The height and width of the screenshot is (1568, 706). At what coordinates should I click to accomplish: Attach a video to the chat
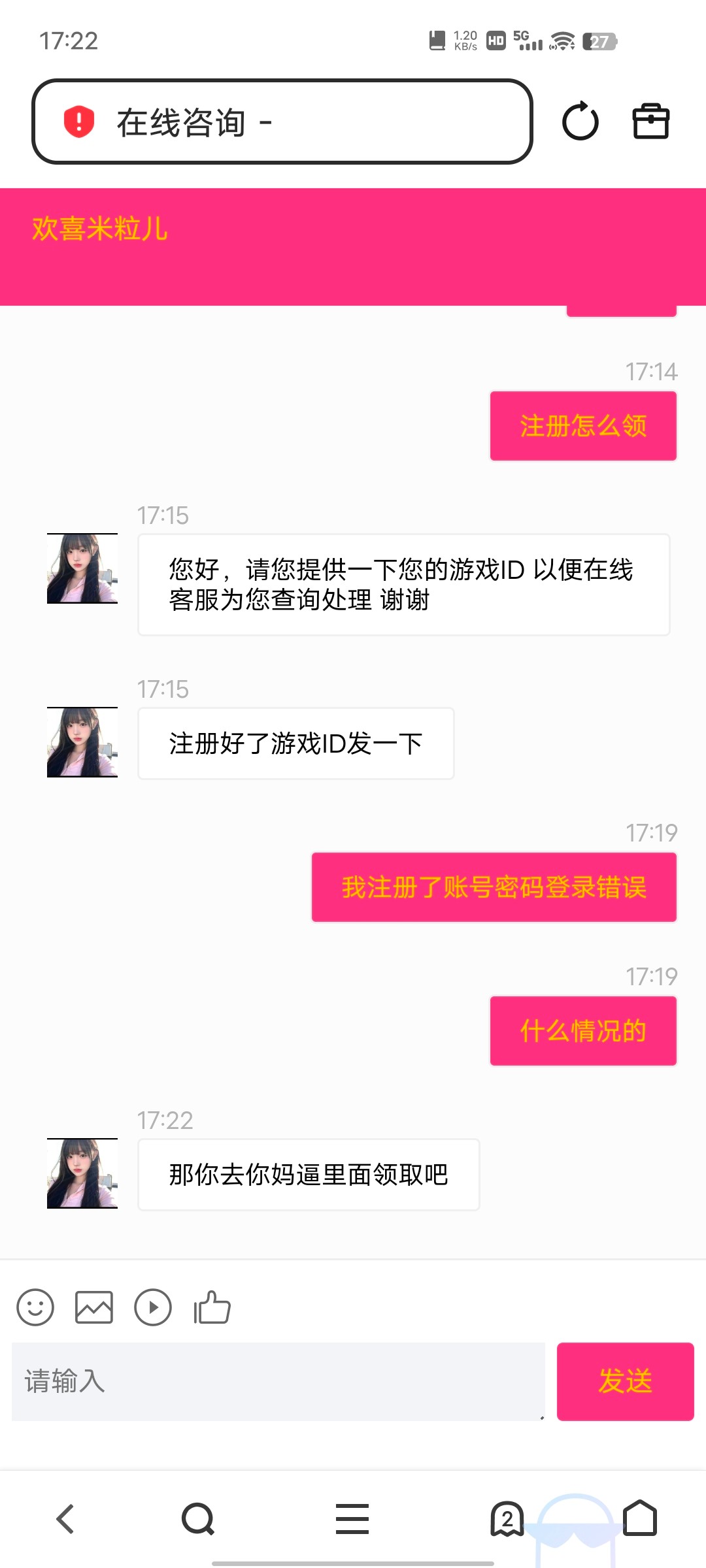click(x=153, y=1307)
